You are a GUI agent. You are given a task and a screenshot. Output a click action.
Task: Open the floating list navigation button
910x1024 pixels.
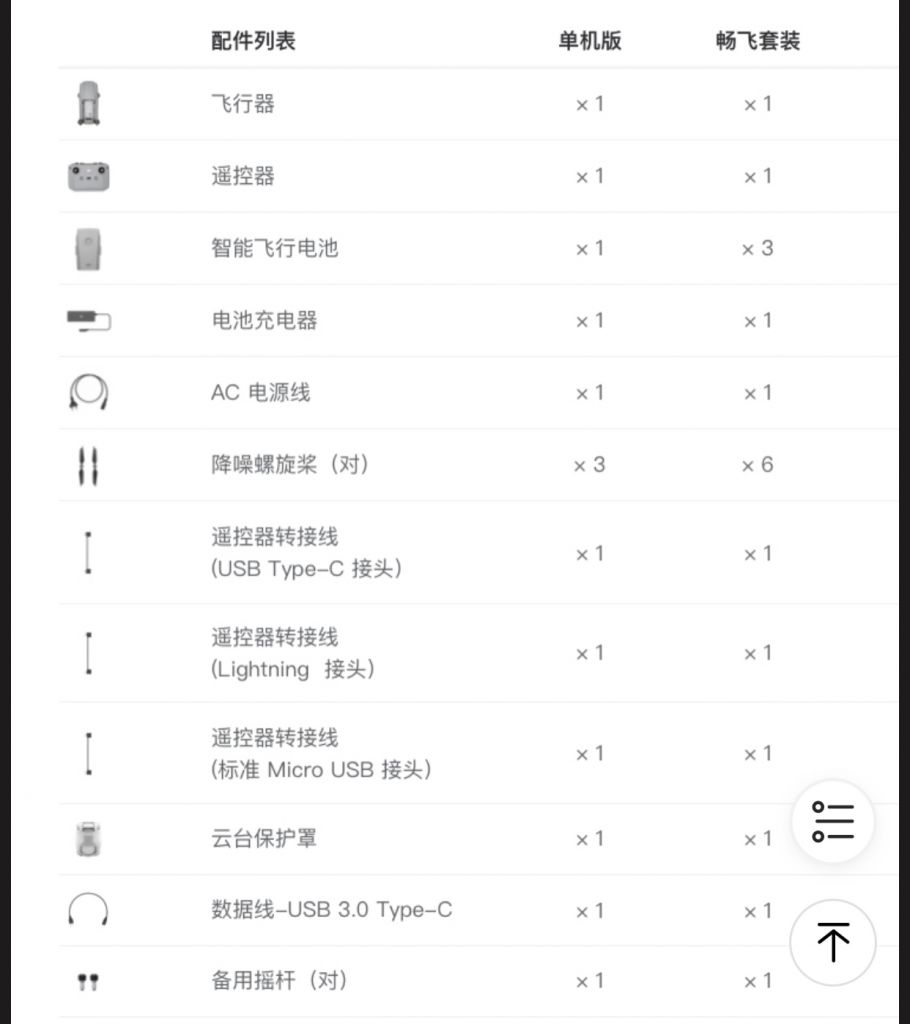[833, 821]
